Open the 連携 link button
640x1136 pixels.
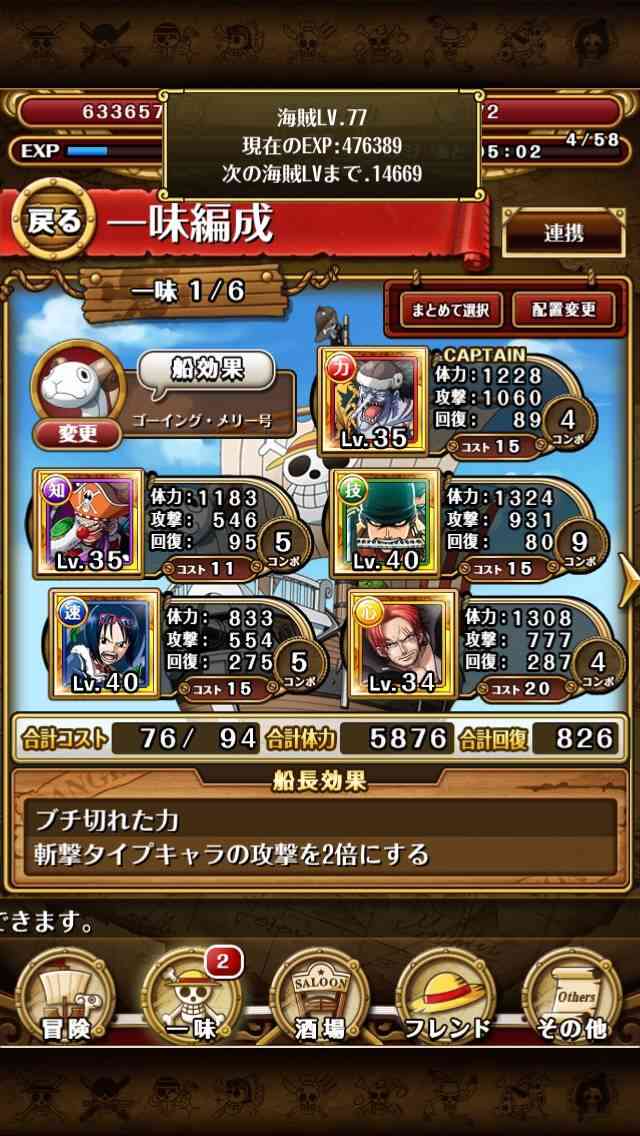pyautogui.click(x=564, y=233)
